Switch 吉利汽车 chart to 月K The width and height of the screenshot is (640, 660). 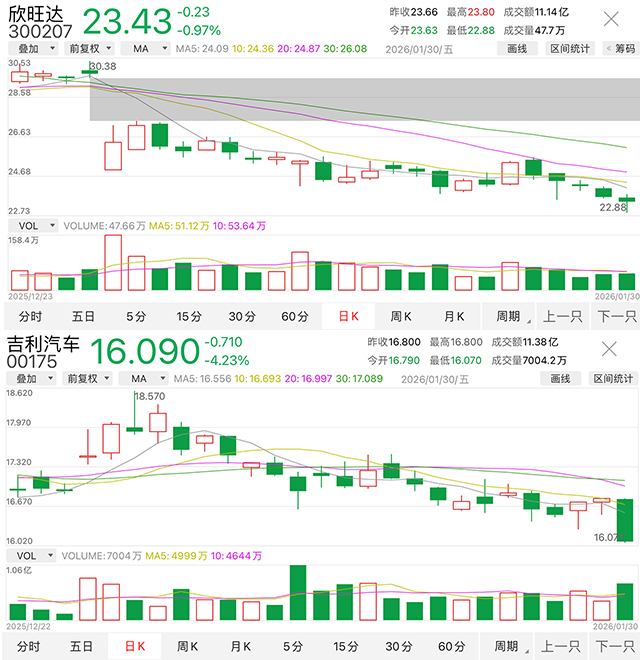click(x=241, y=646)
